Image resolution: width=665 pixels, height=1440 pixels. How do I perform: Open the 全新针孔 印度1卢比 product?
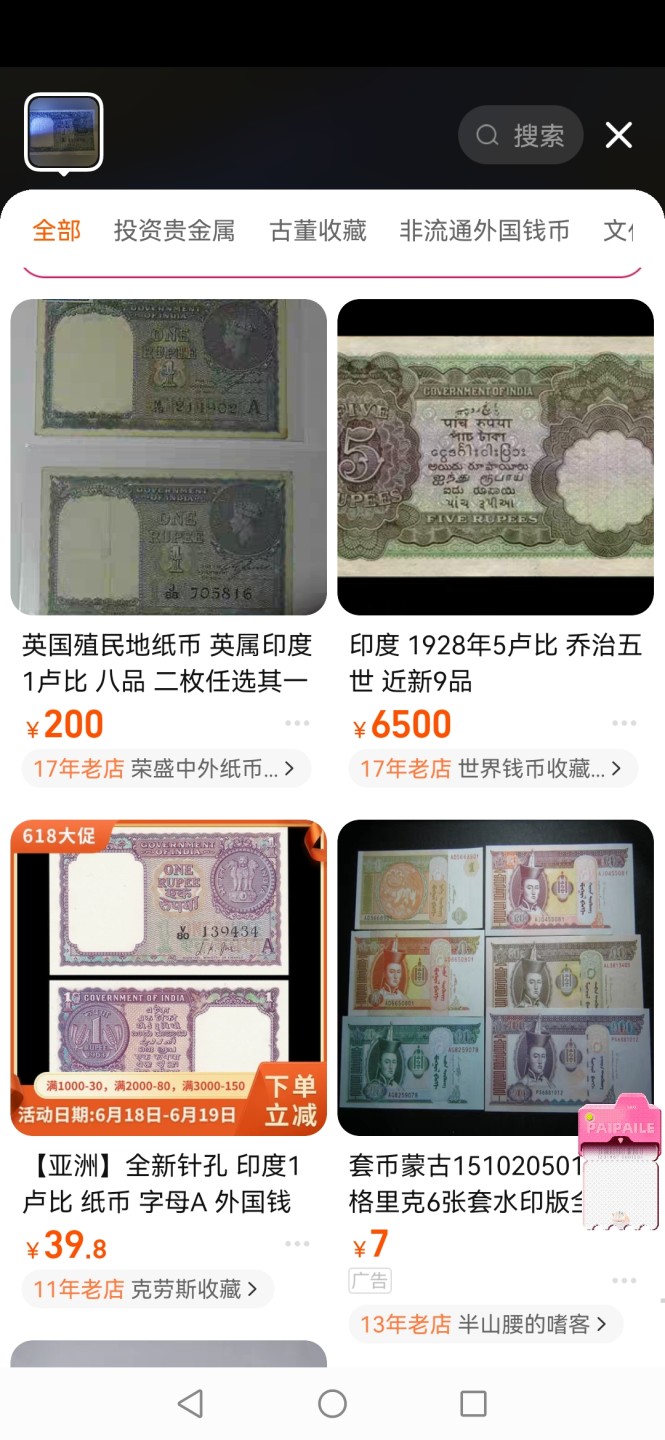168,977
